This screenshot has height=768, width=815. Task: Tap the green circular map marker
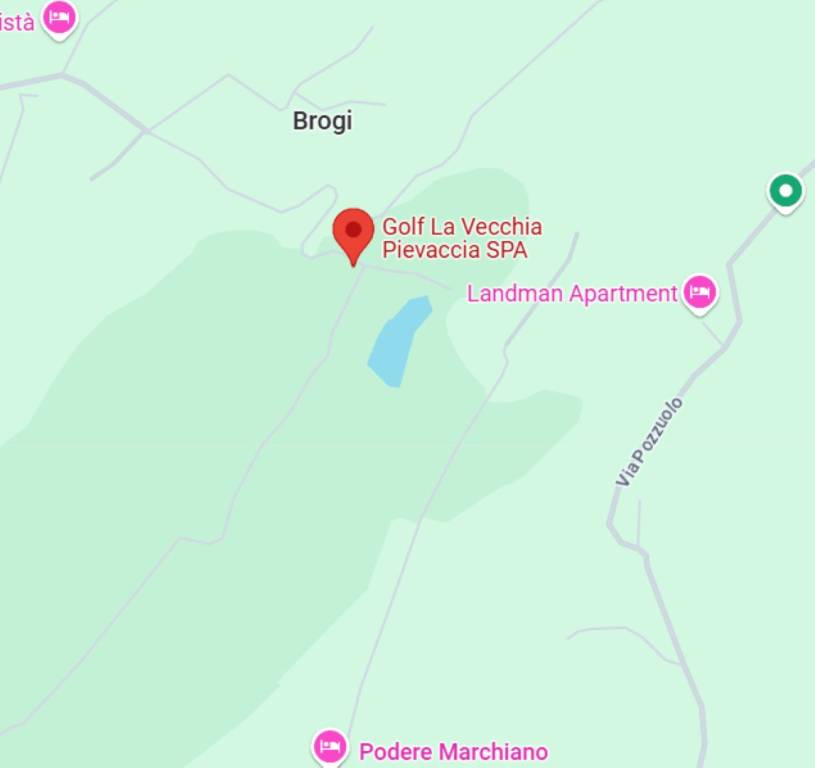click(x=786, y=190)
